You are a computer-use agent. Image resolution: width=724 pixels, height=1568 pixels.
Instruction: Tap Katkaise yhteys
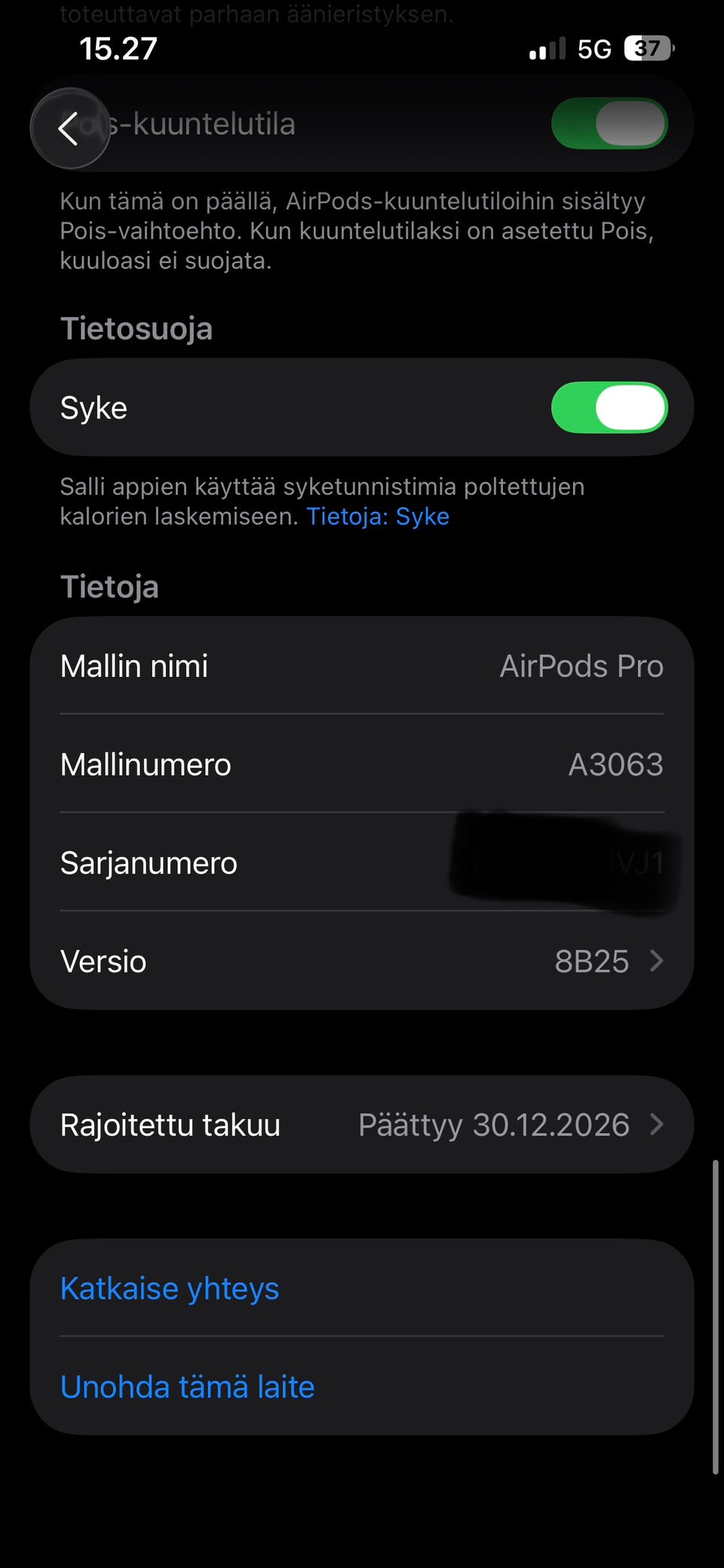click(170, 1289)
